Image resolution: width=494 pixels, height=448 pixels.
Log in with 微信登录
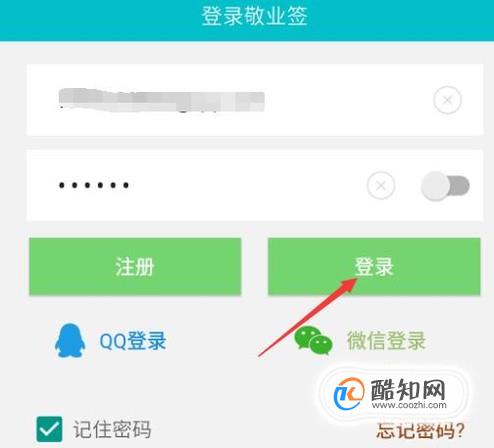pos(360,341)
